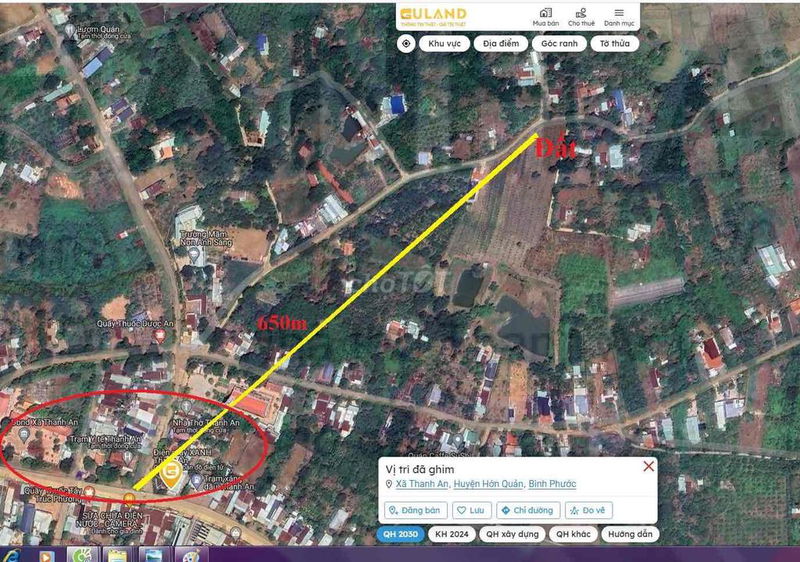Center map on my location
Viewport: 800px width, 562px height.
click(x=405, y=44)
